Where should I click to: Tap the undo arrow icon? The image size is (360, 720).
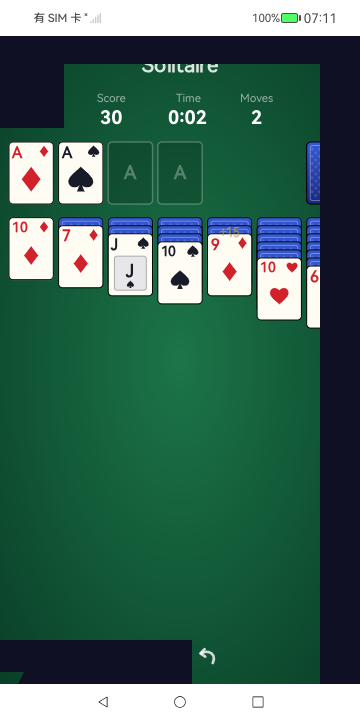pyautogui.click(x=207, y=656)
